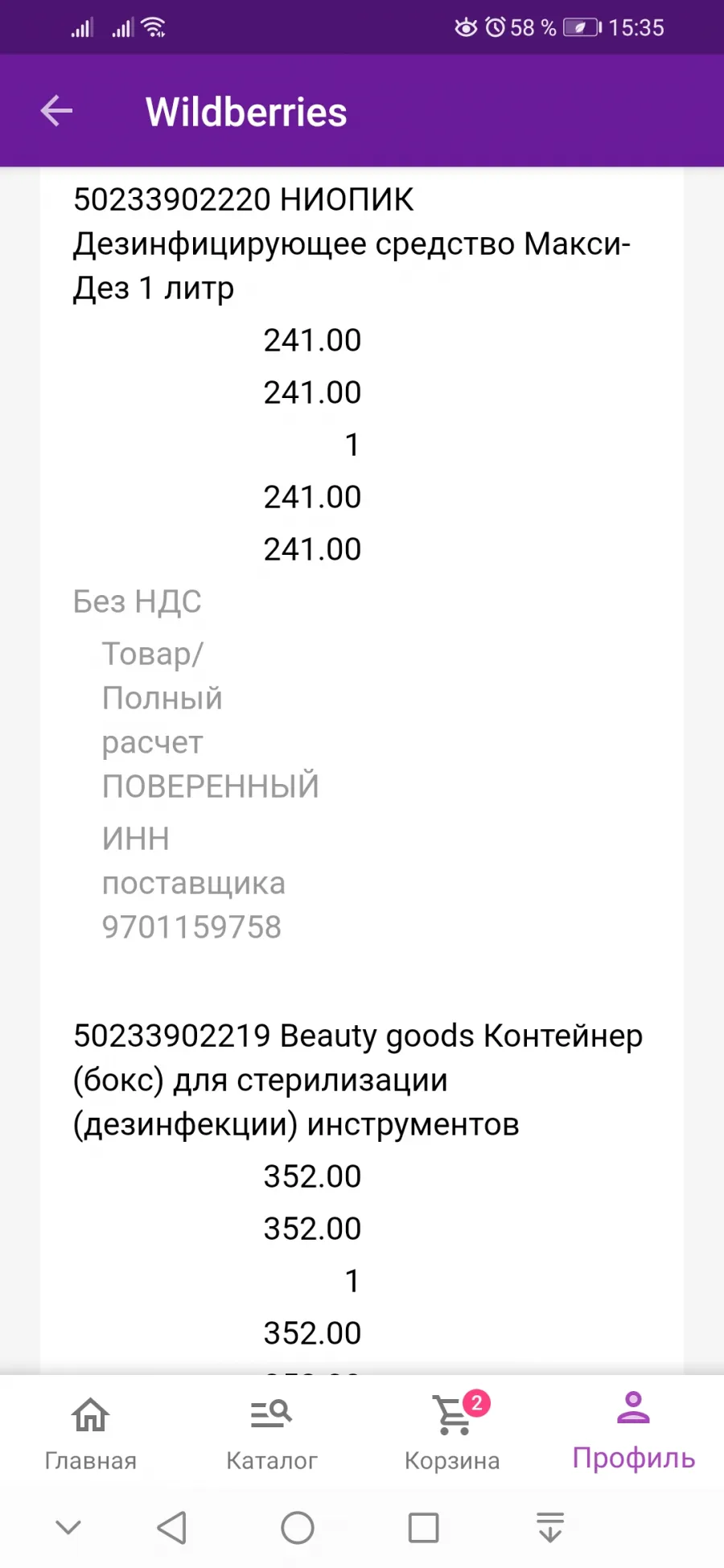Pull down notifications using the navigation bar arrow
The image size is (724, 1568).
(550, 1527)
